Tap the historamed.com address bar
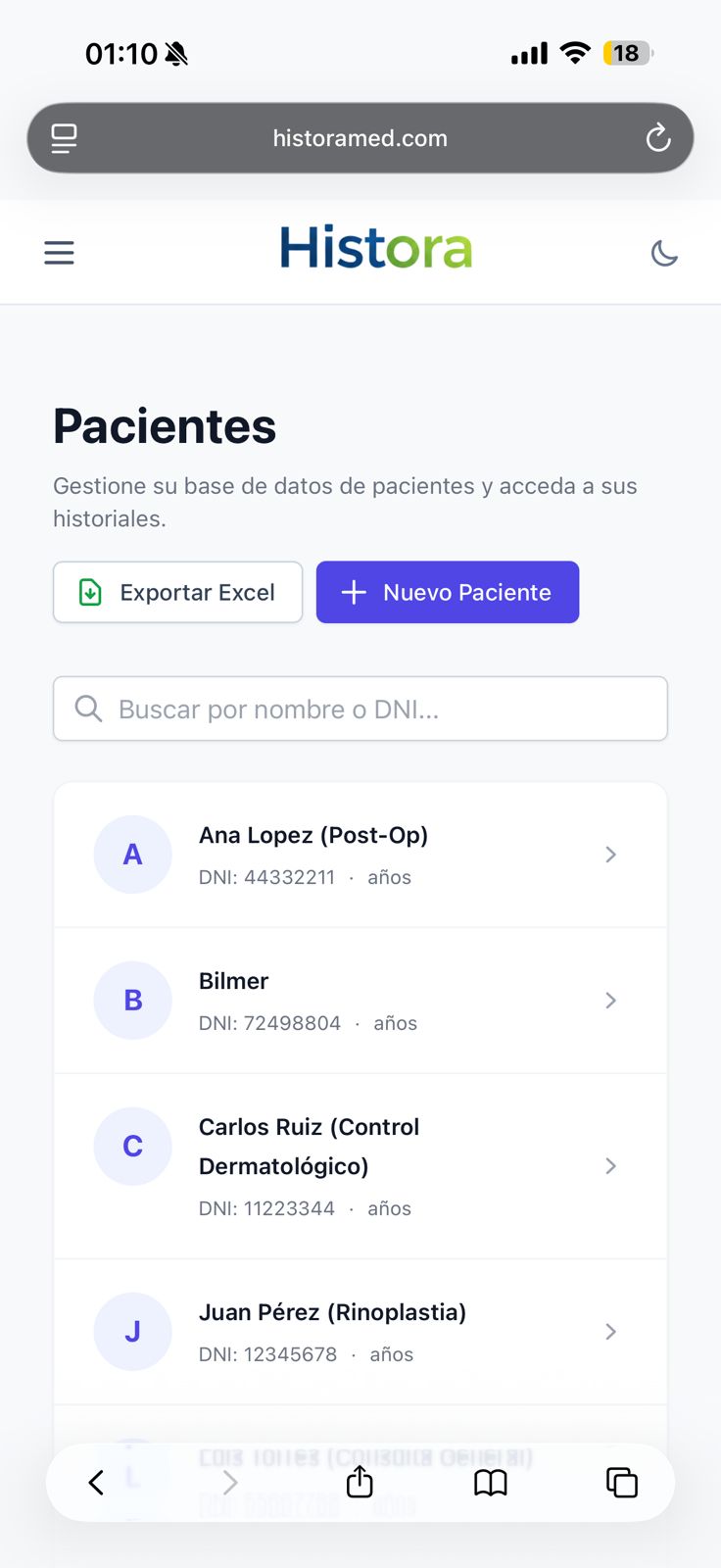Image resolution: width=721 pixels, height=1568 pixels. (x=359, y=137)
